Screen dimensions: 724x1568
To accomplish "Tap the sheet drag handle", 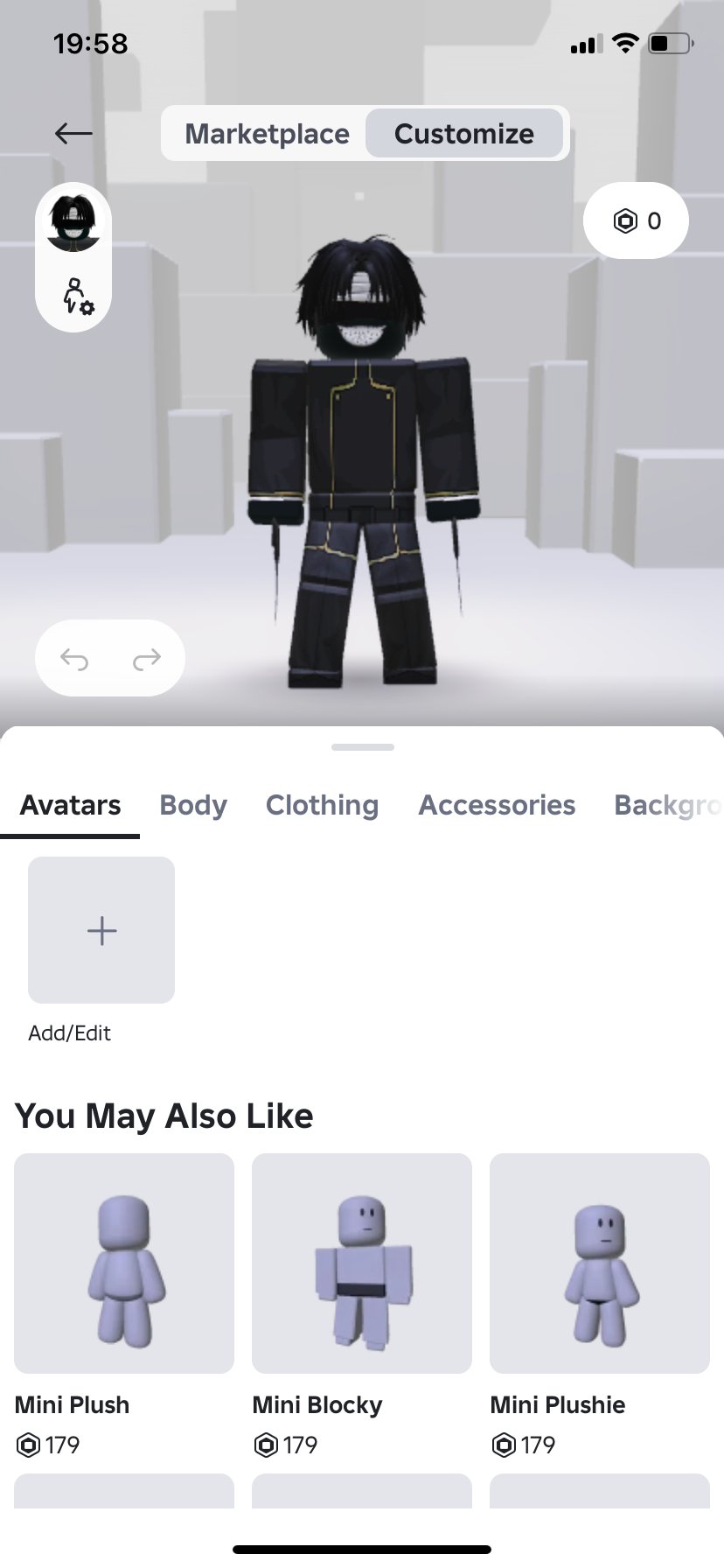I will 363,747.
